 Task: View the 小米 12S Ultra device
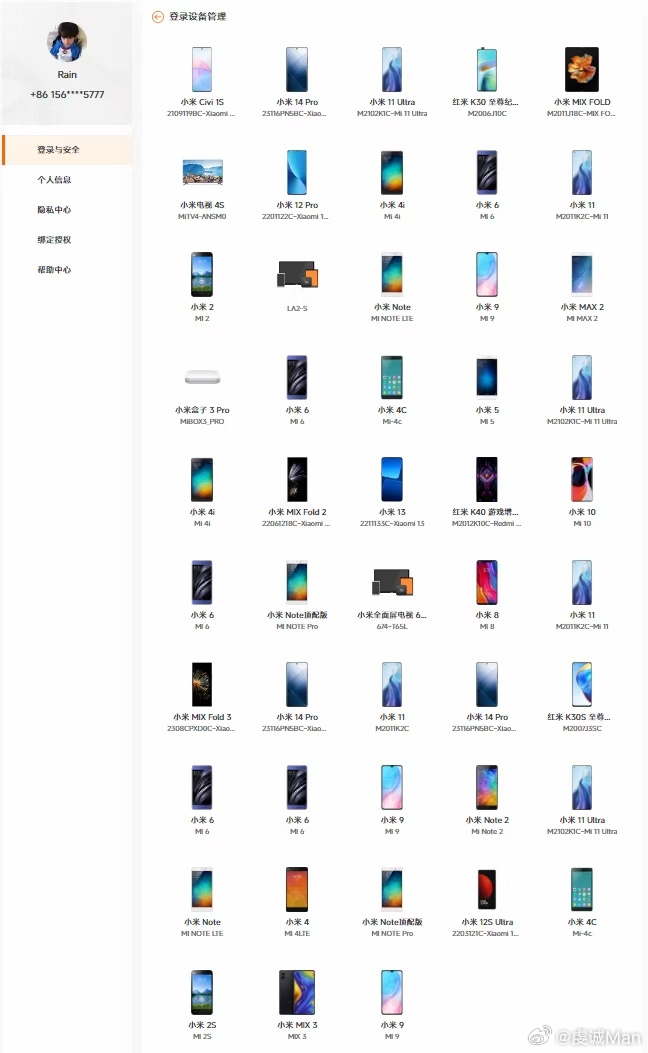pyautogui.click(x=487, y=890)
